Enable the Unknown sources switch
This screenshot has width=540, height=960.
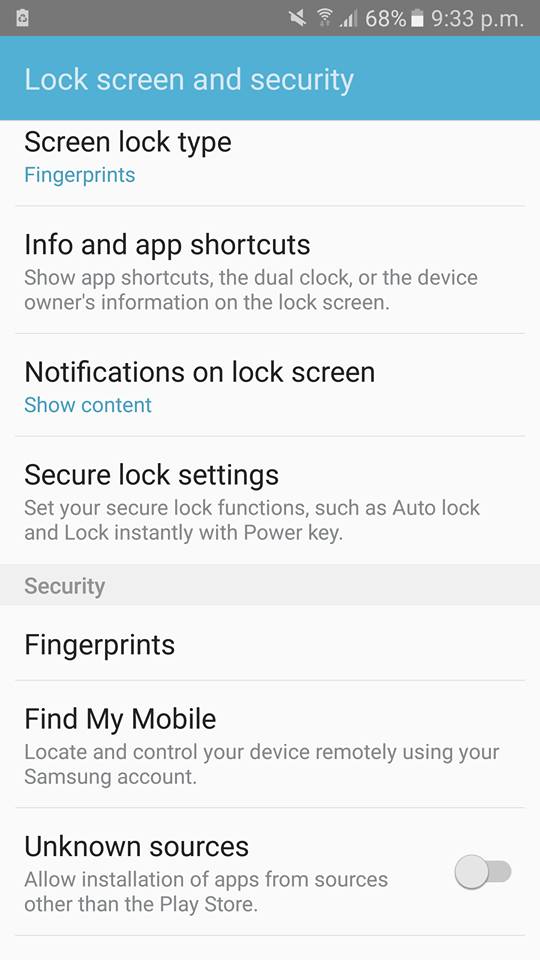click(483, 871)
